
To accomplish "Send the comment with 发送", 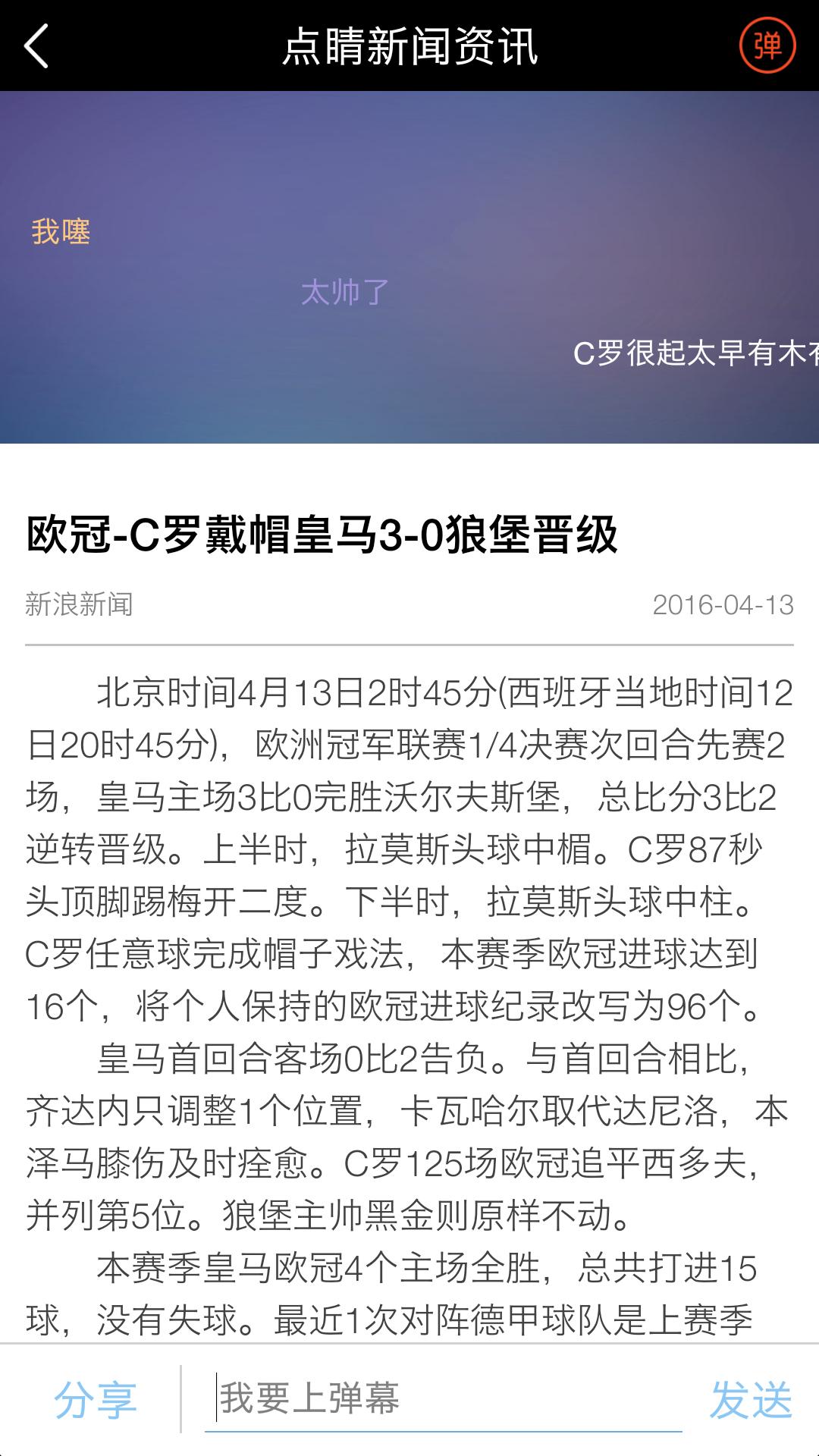I will tap(751, 1400).
